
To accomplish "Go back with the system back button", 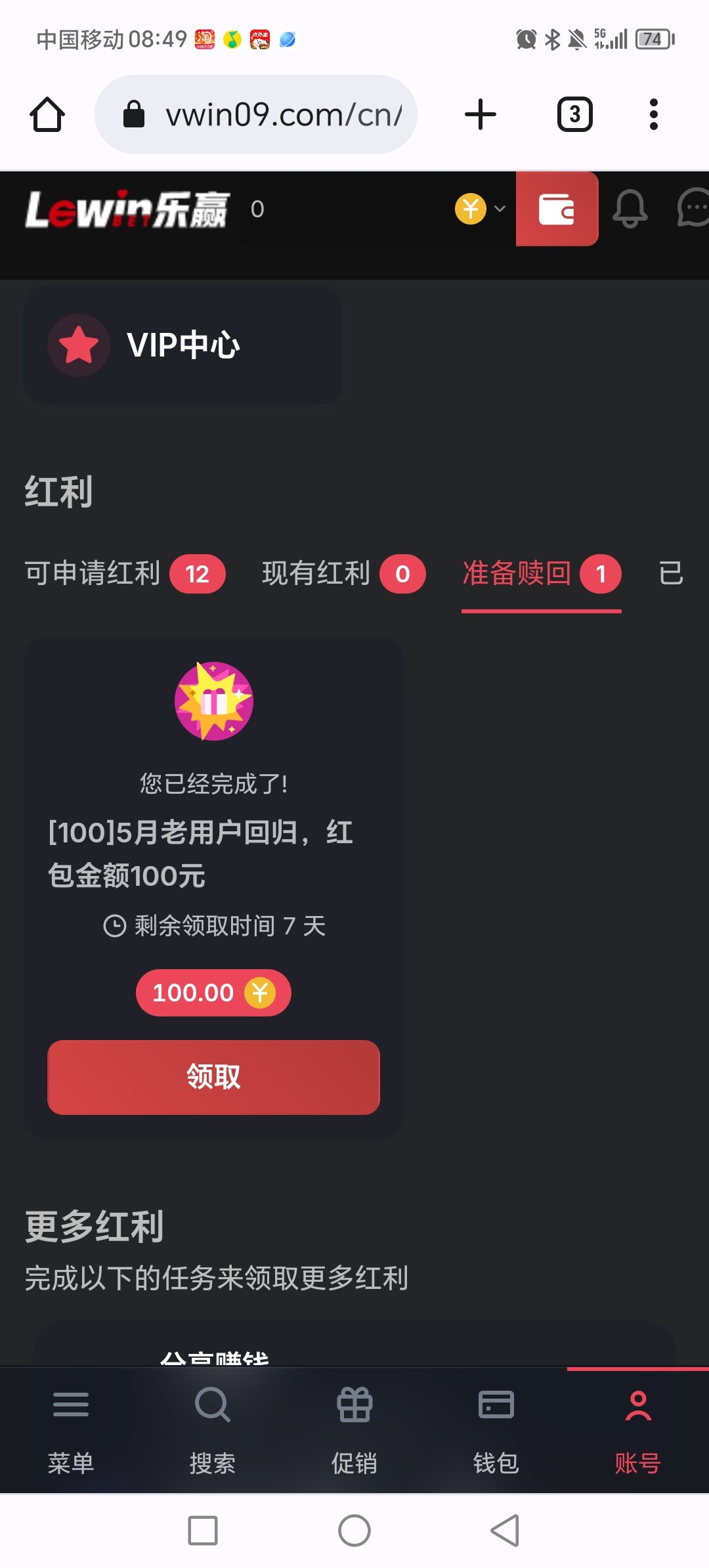I will (505, 1531).
